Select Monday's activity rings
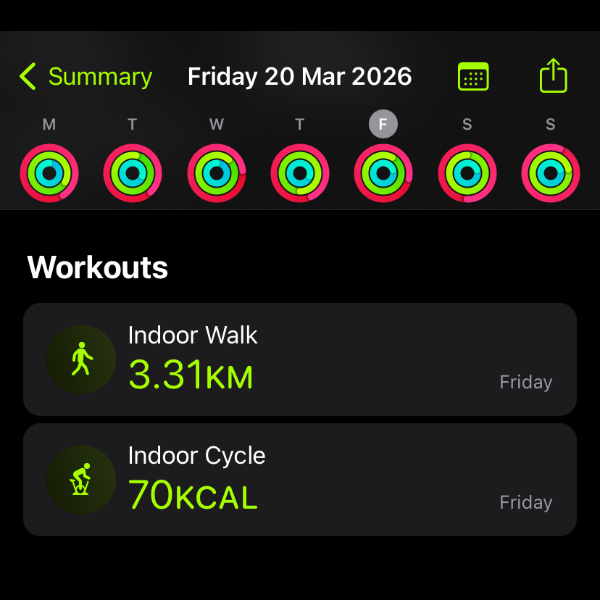This screenshot has width=600, height=600. pyautogui.click(x=49, y=173)
